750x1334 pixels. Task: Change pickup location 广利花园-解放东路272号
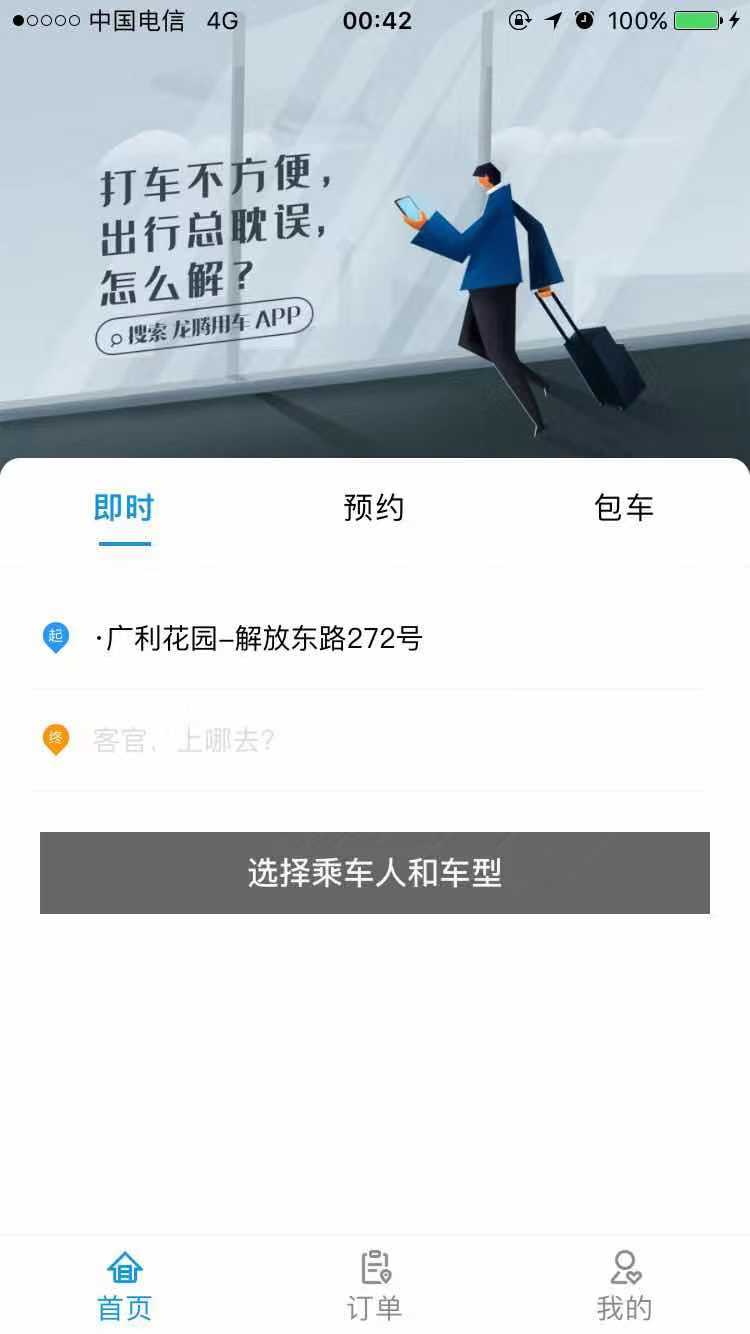tap(260, 638)
